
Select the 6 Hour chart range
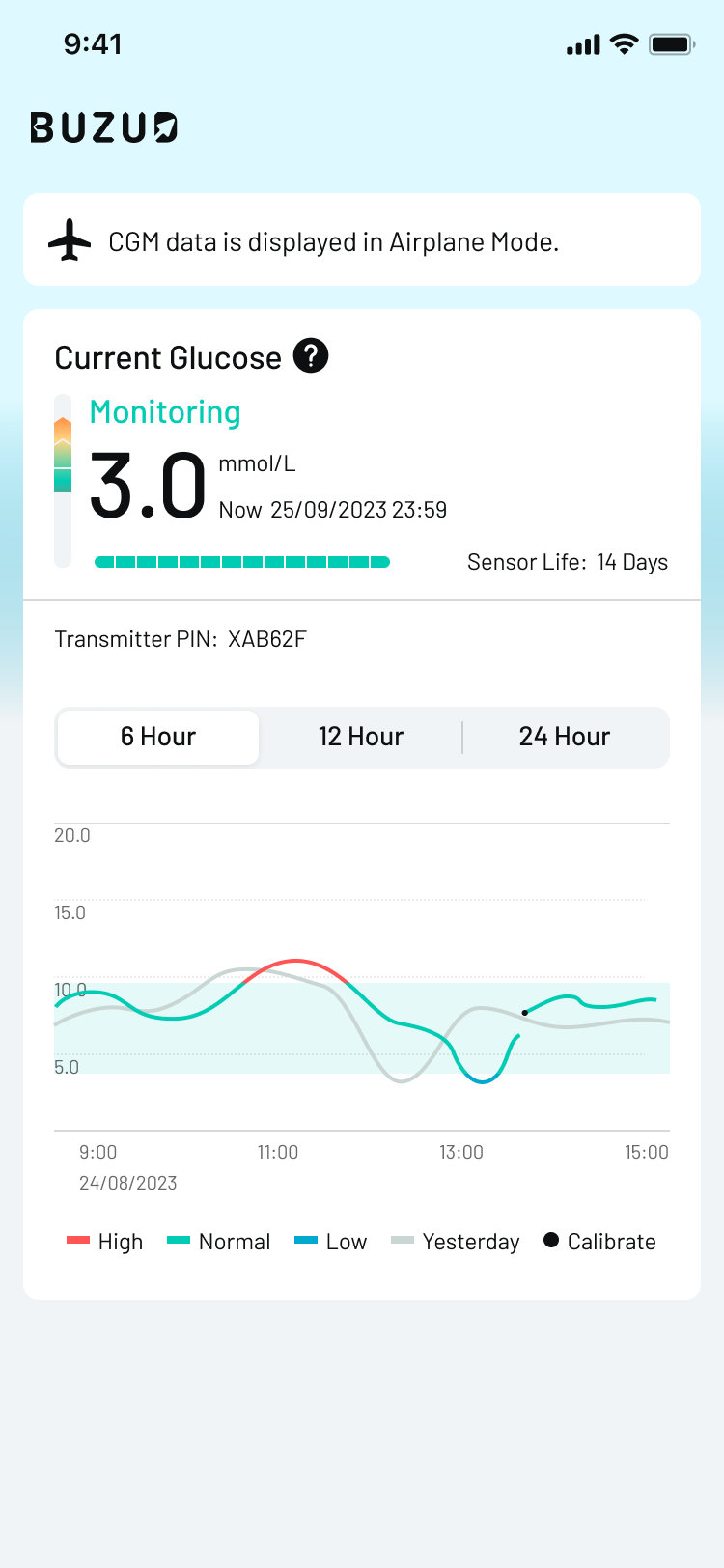(158, 737)
